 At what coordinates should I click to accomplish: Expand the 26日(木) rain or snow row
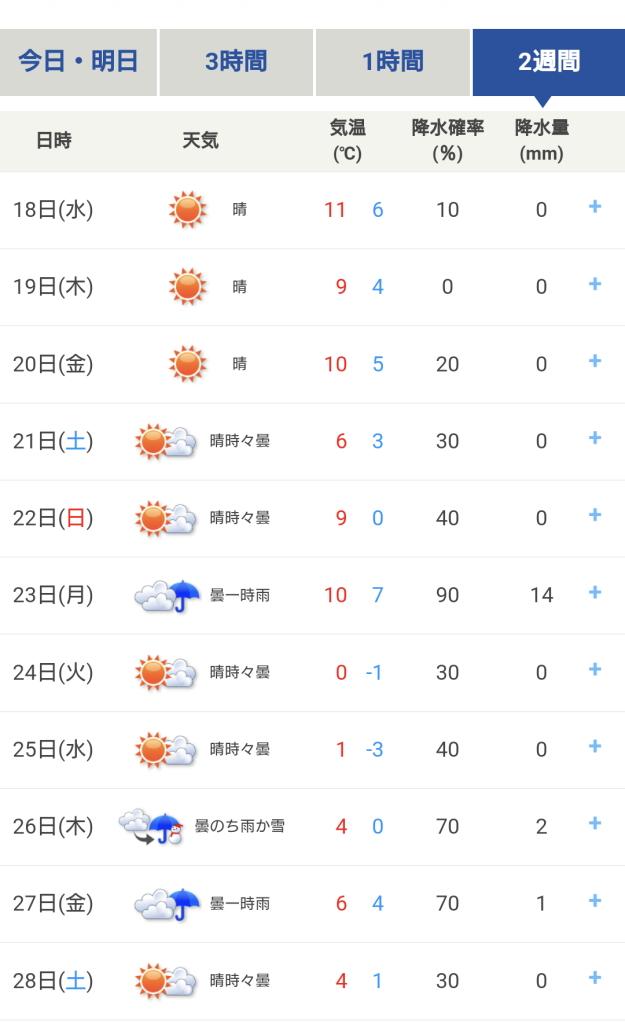click(594, 824)
